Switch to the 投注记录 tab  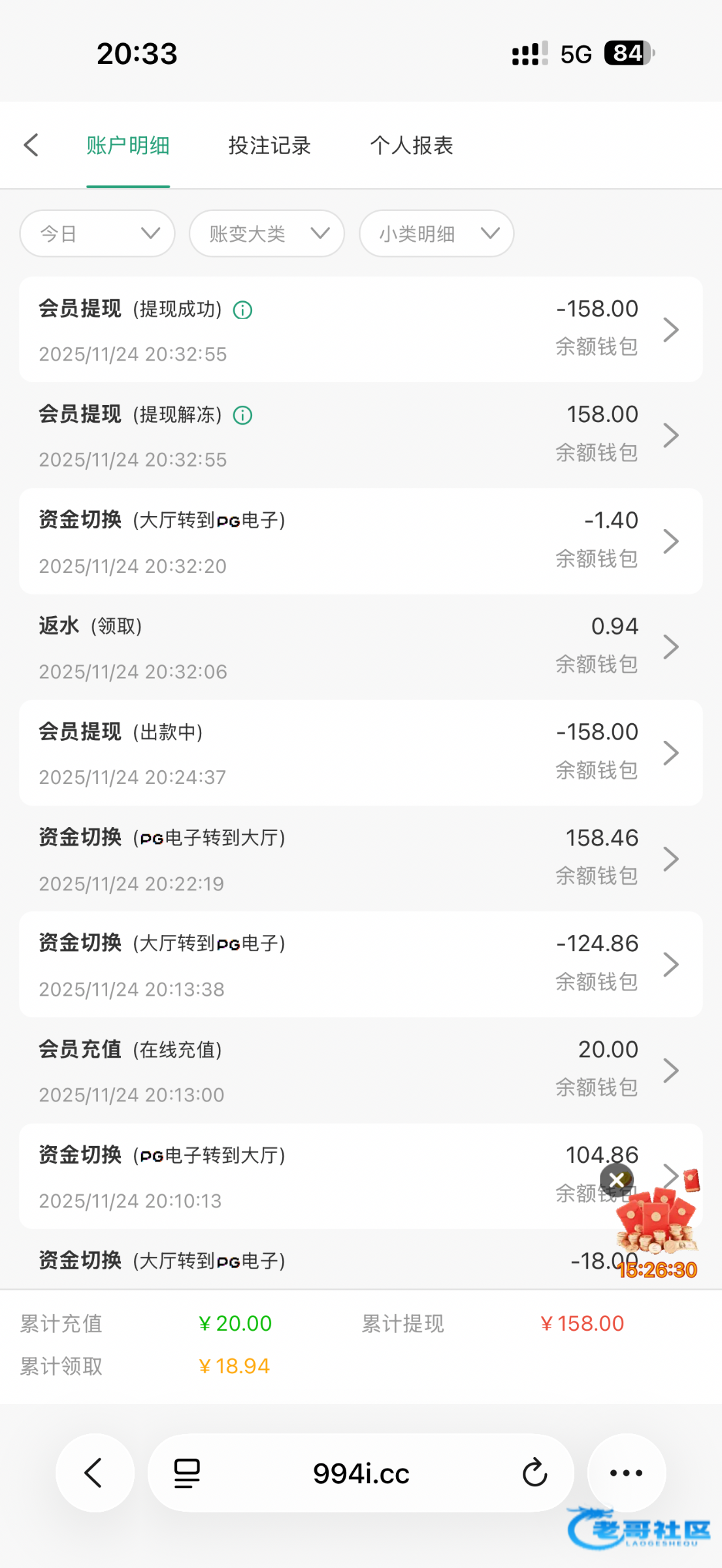point(269,145)
